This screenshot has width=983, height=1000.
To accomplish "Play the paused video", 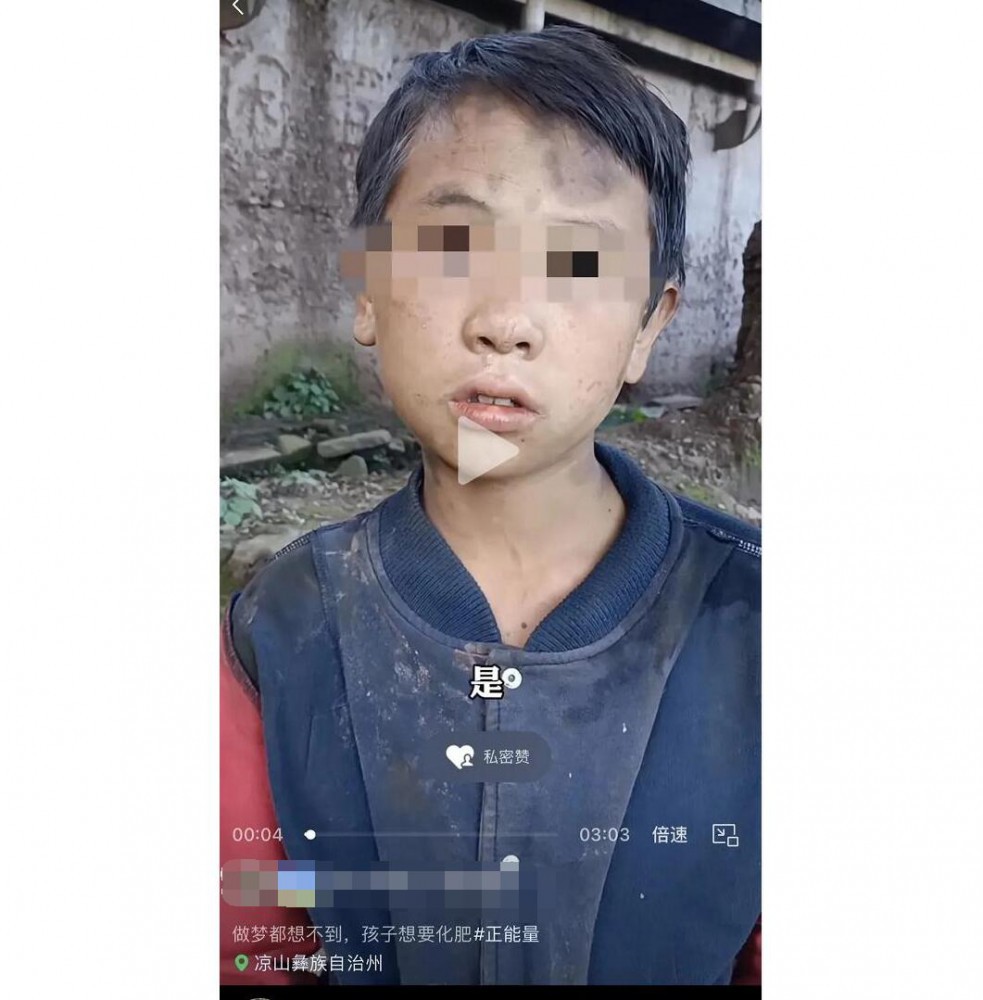I will [485, 450].
